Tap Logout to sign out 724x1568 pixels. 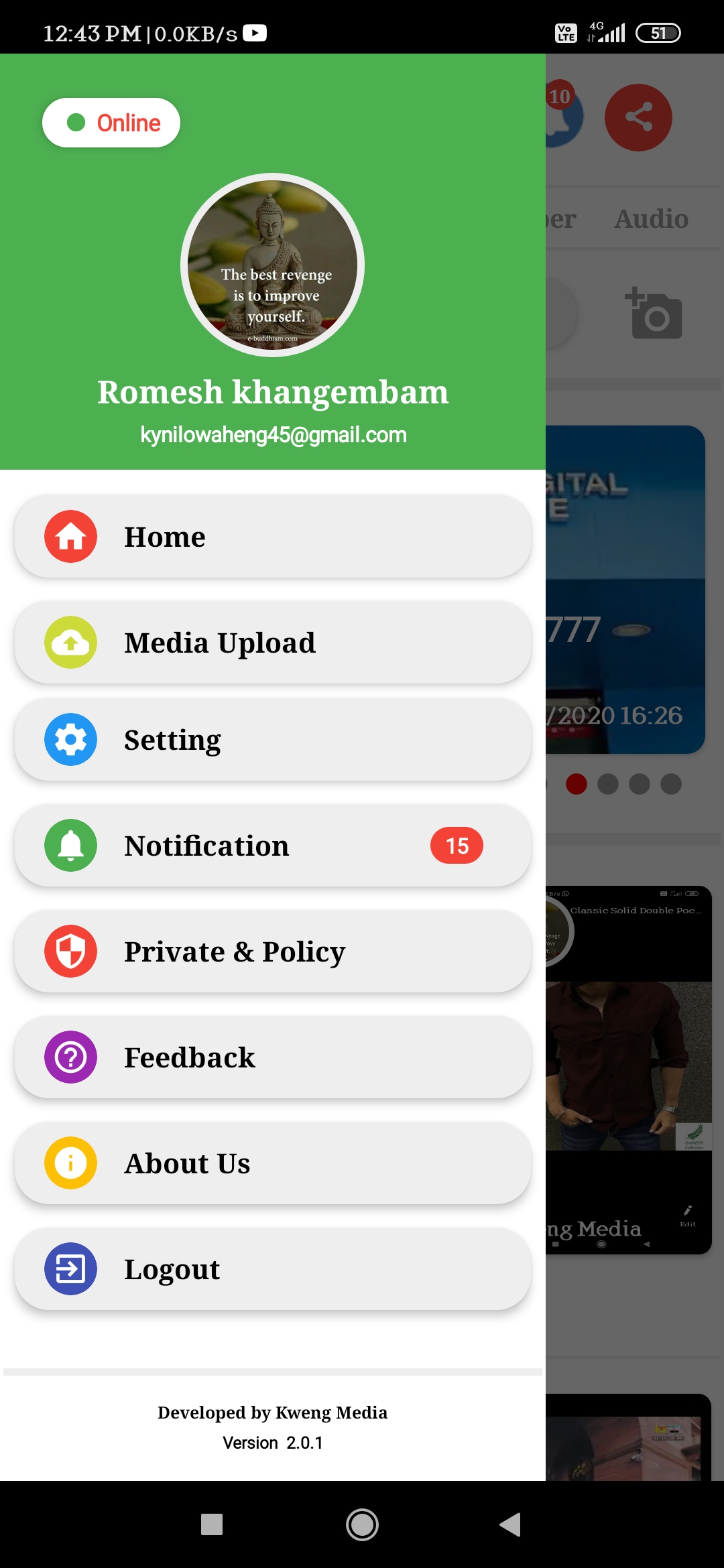(272, 1269)
